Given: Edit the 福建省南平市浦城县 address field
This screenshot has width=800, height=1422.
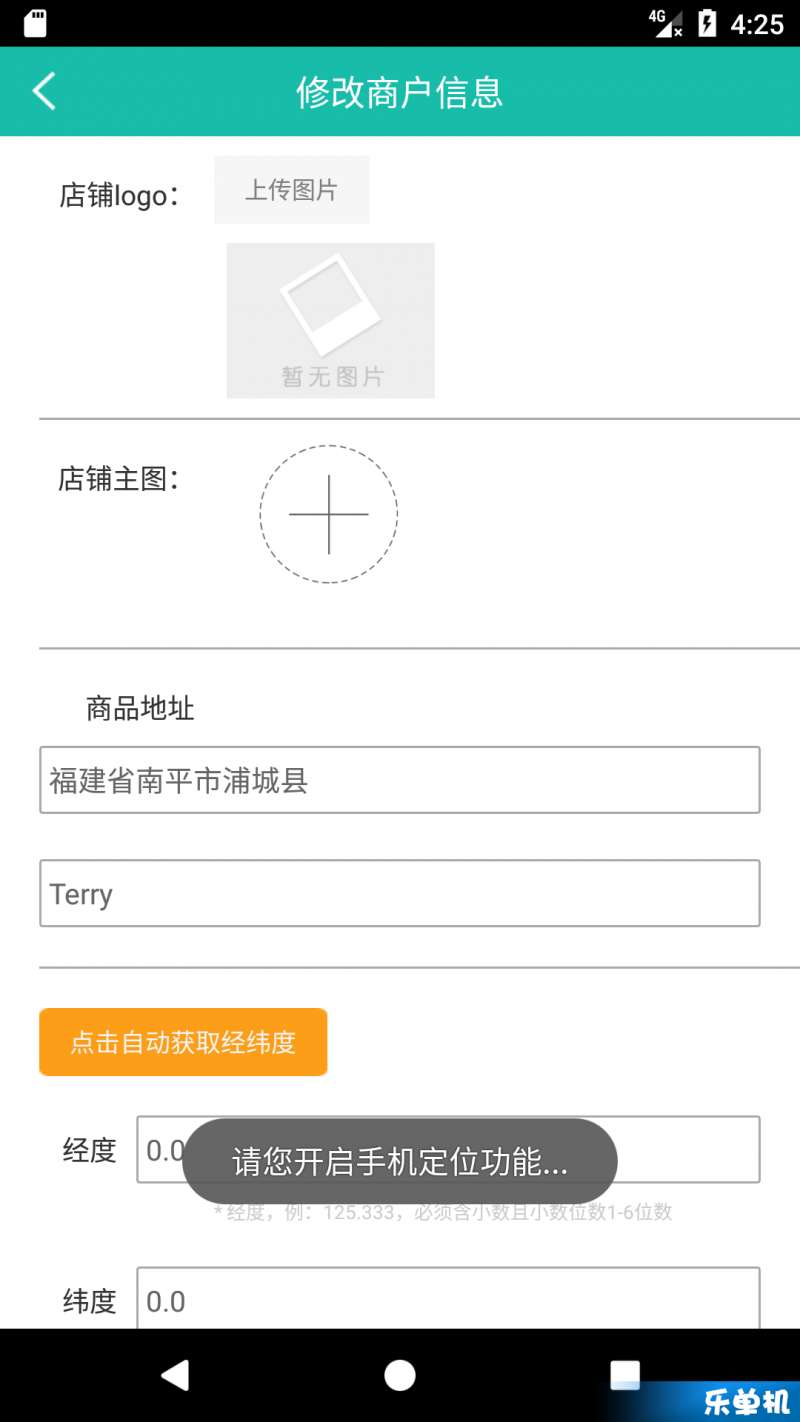Looking at the screenshot, I should tap(400, 780).
